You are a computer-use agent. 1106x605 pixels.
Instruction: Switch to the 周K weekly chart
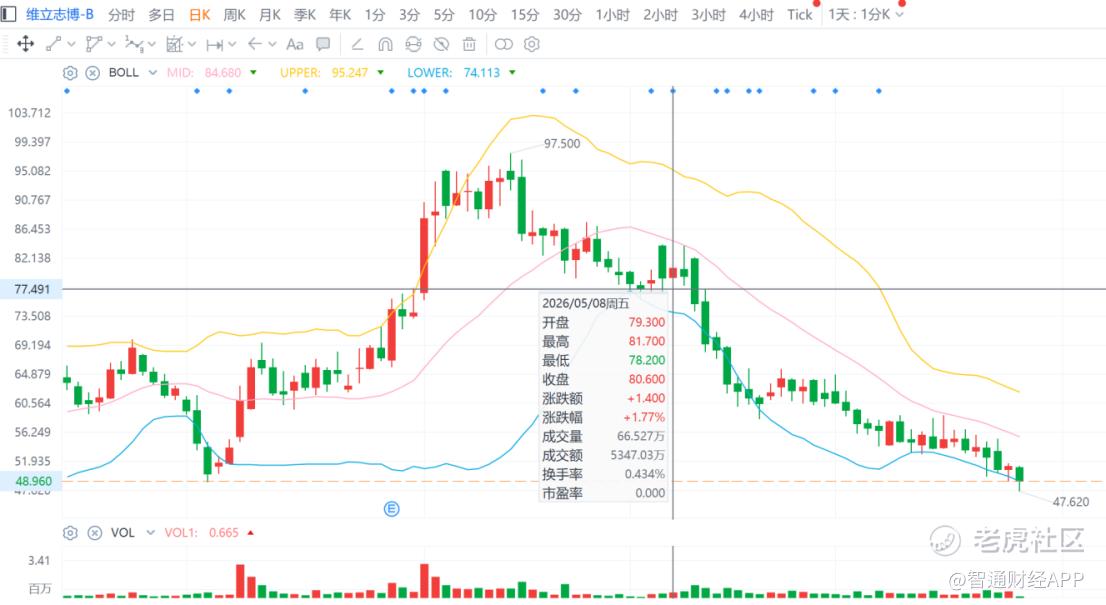pyautogui.click(x=234, y=15)
